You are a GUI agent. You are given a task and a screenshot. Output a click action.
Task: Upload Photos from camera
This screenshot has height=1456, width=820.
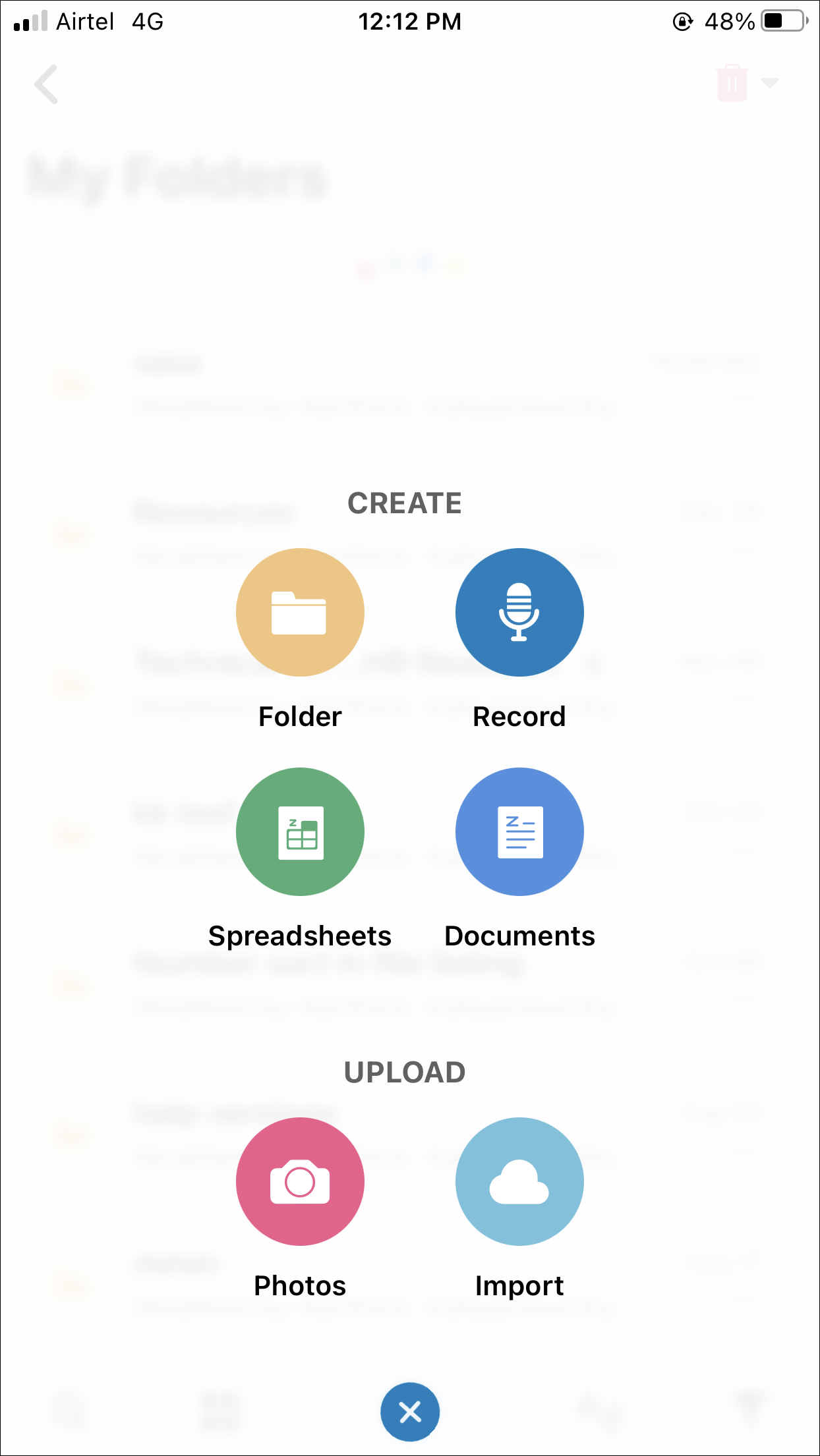coord(300,1181)
